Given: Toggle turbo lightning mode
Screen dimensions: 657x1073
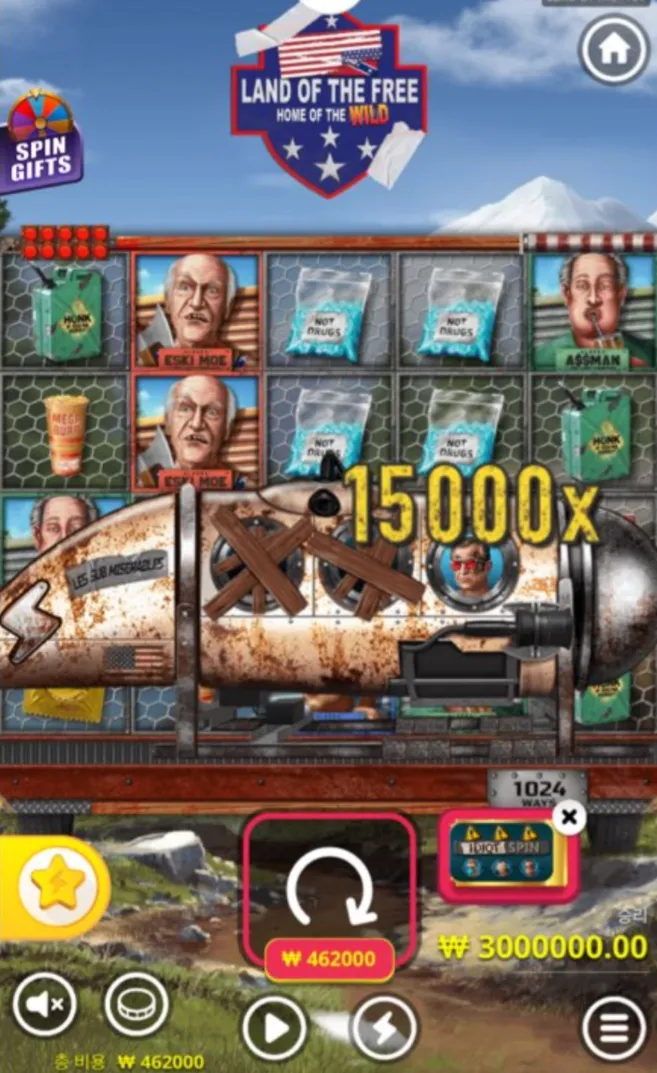Looking at the screenshot, I should (x=385, y=1027).
